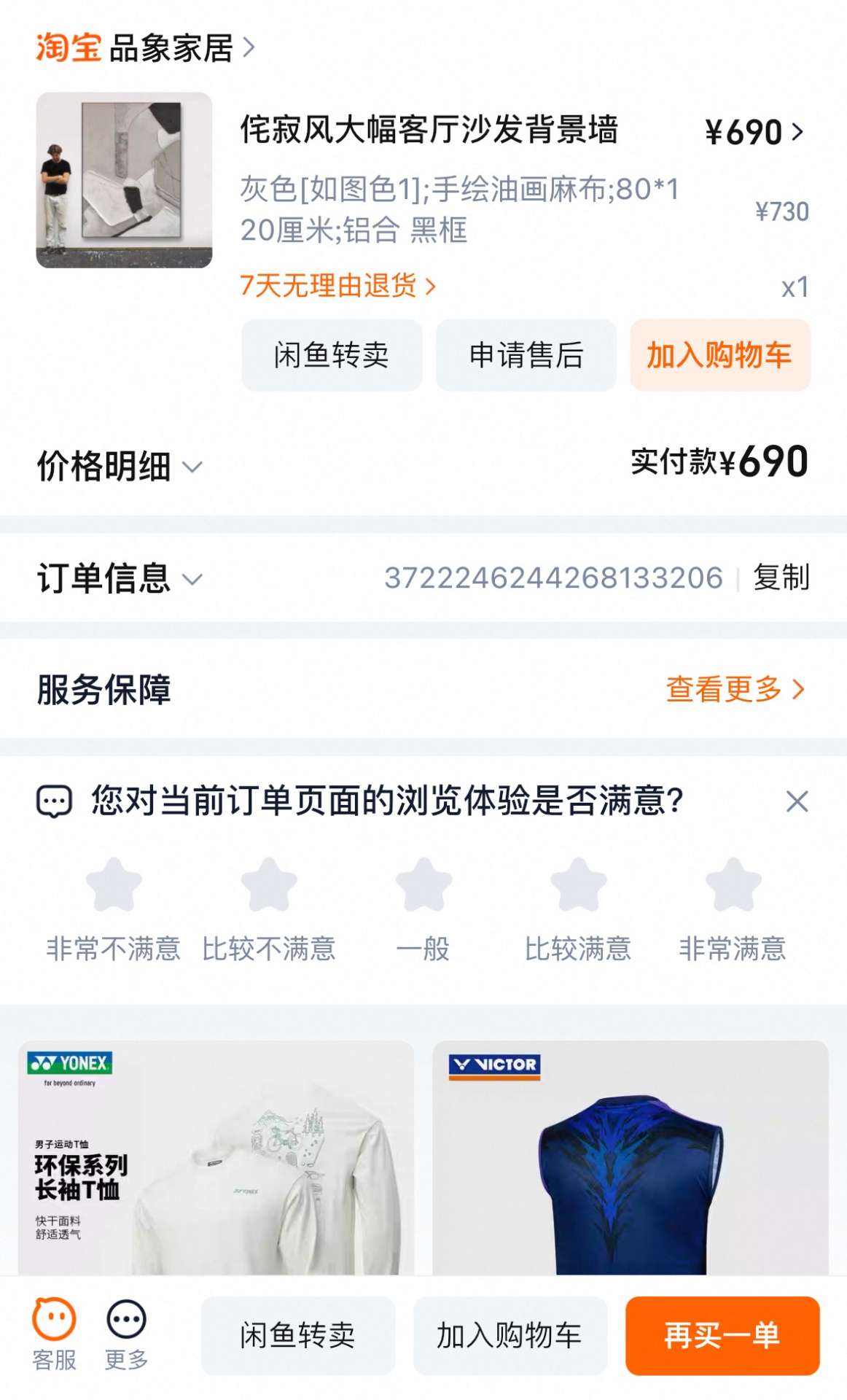Dismiss the satisfaction survey
Image resolution: width=847 pixels, height=1400 pixels.
797,801
